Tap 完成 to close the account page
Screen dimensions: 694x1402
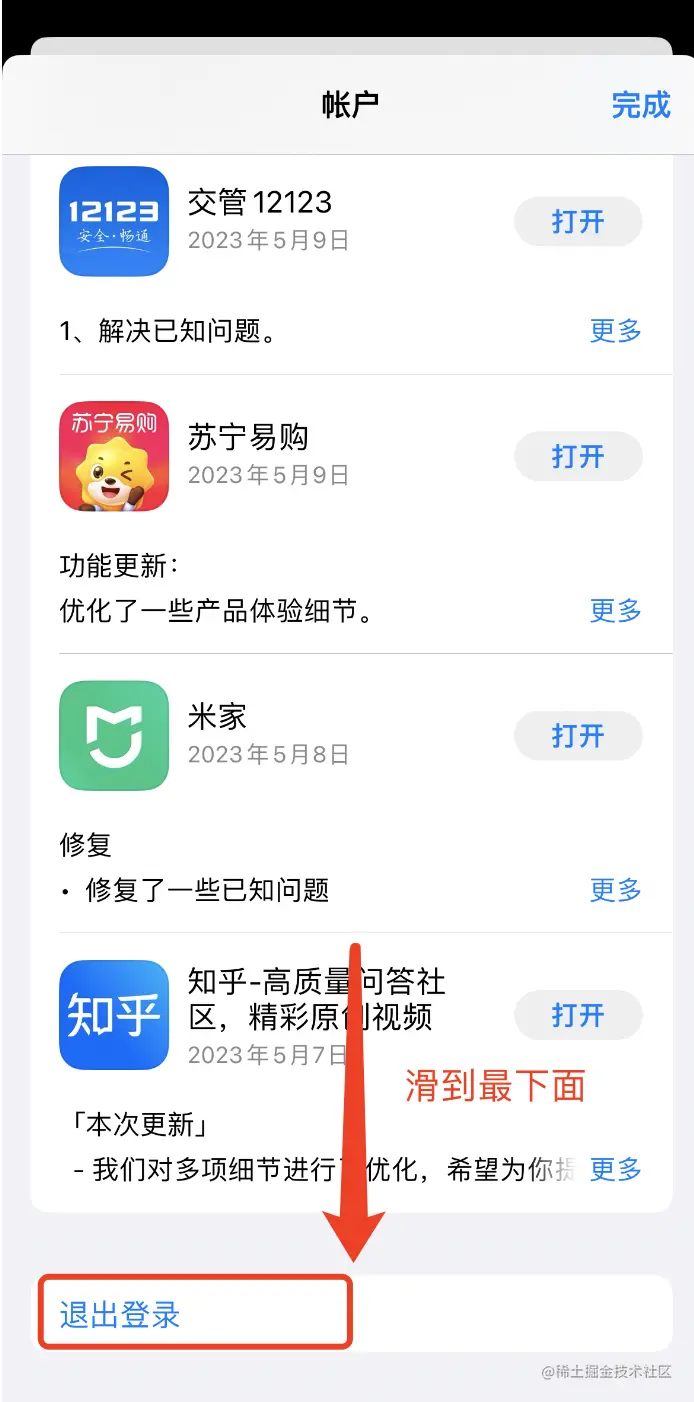640,105
